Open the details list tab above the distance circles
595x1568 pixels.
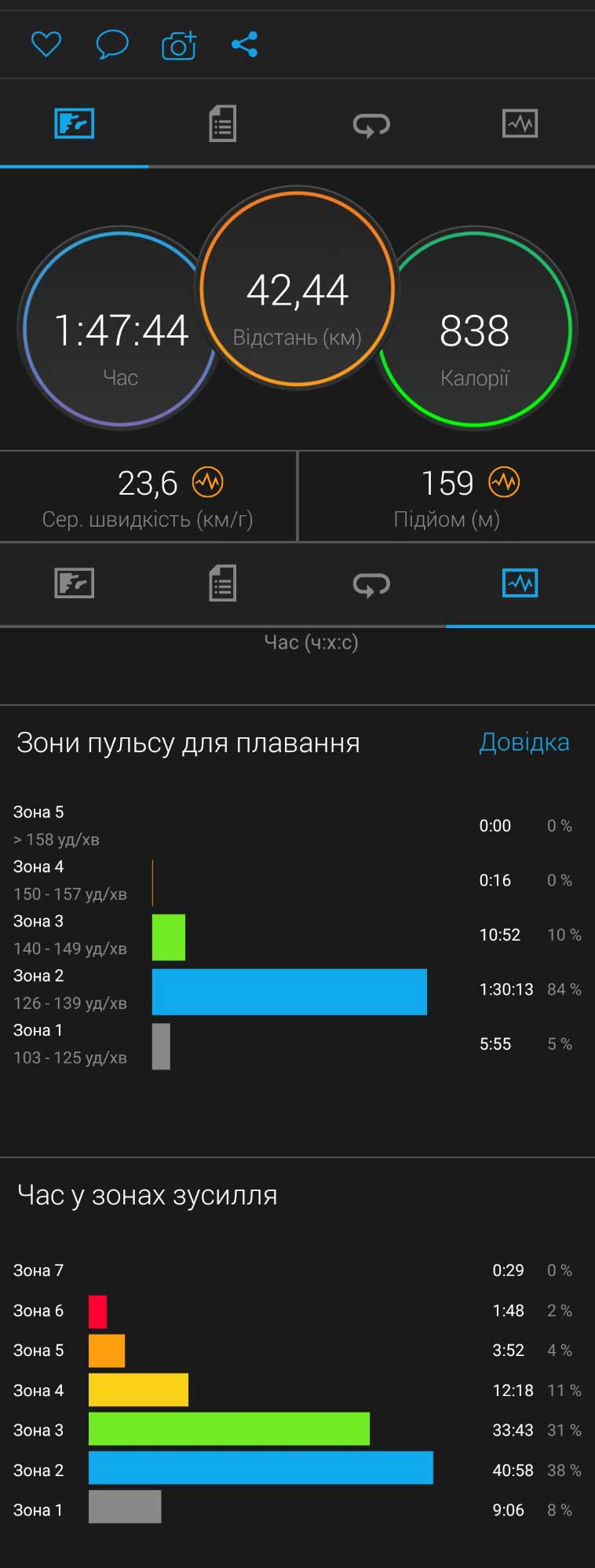pyautogui.click(x=222, y=124)
